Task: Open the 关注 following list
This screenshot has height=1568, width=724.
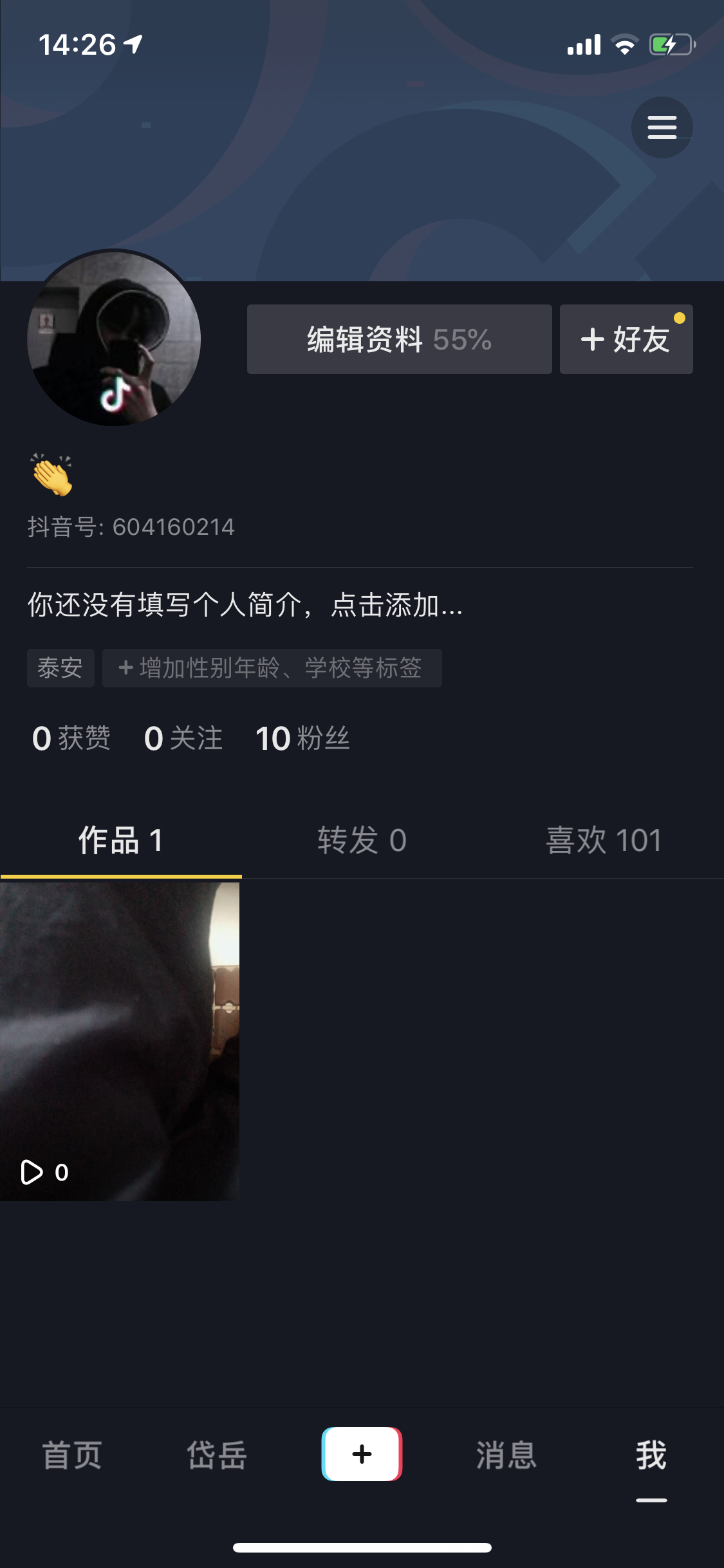Action: 183,738
